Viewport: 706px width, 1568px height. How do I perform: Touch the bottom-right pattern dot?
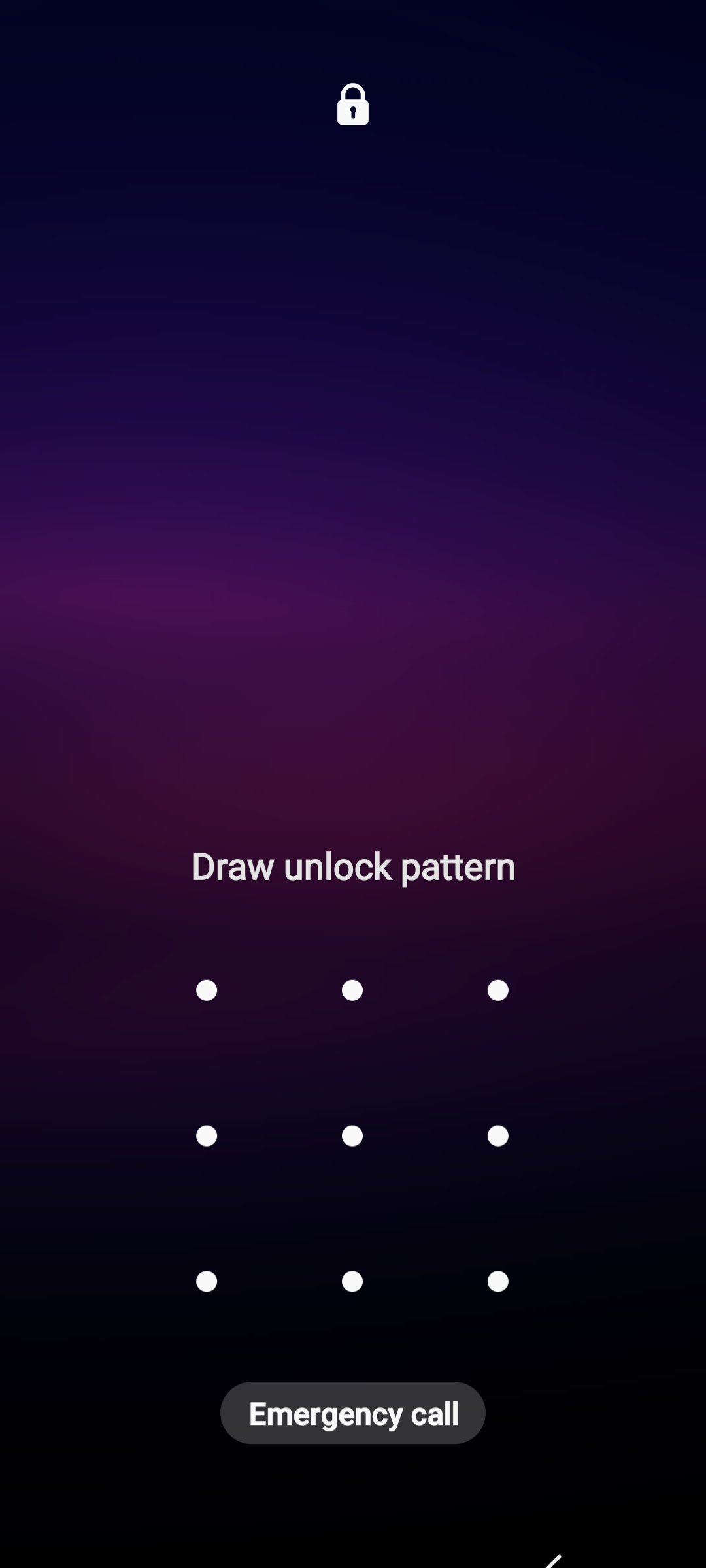coord(498,1282)
